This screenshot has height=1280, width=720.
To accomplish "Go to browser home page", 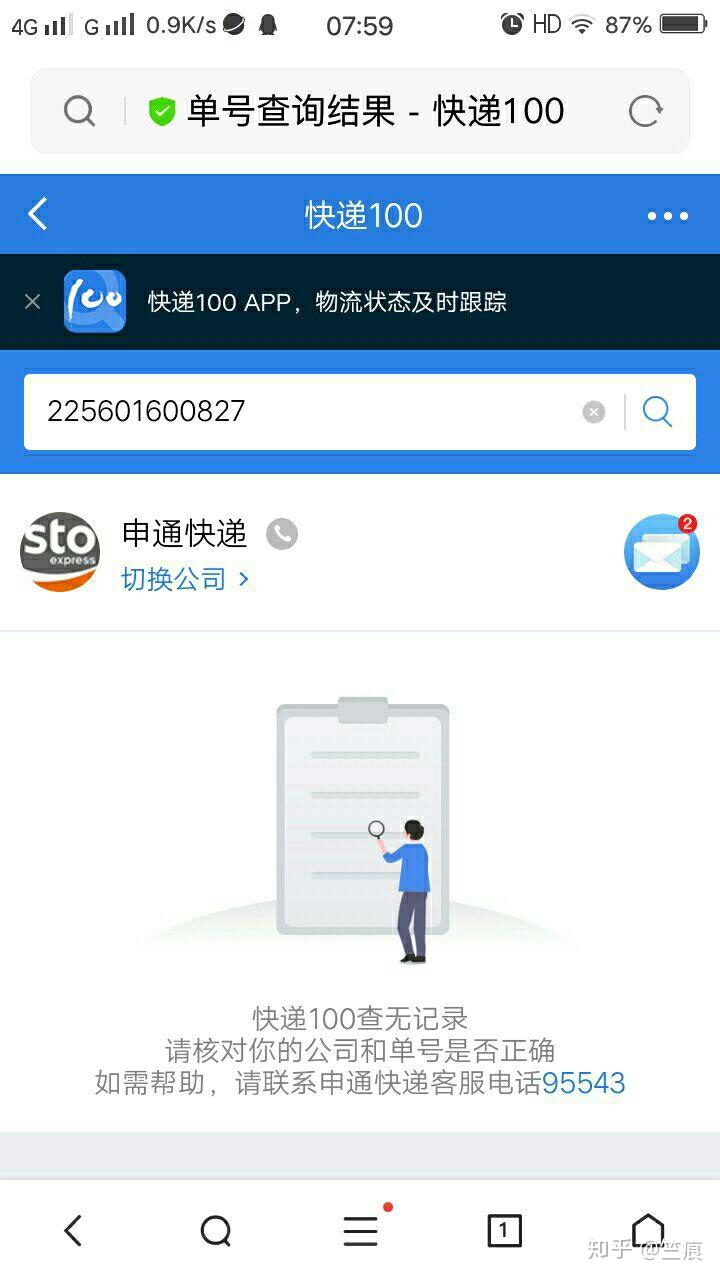I will pyautogui.click(x=648, y=1230).
